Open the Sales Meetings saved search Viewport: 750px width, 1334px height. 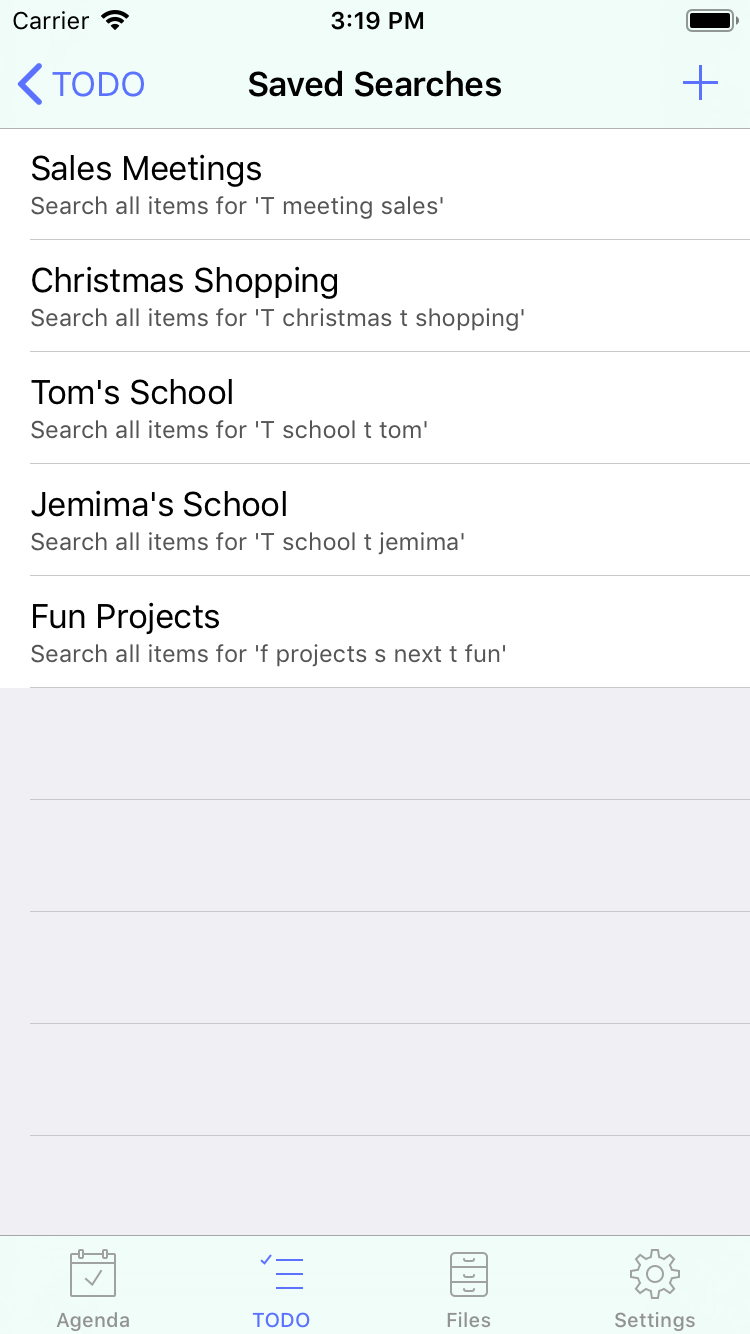point(375,184)
